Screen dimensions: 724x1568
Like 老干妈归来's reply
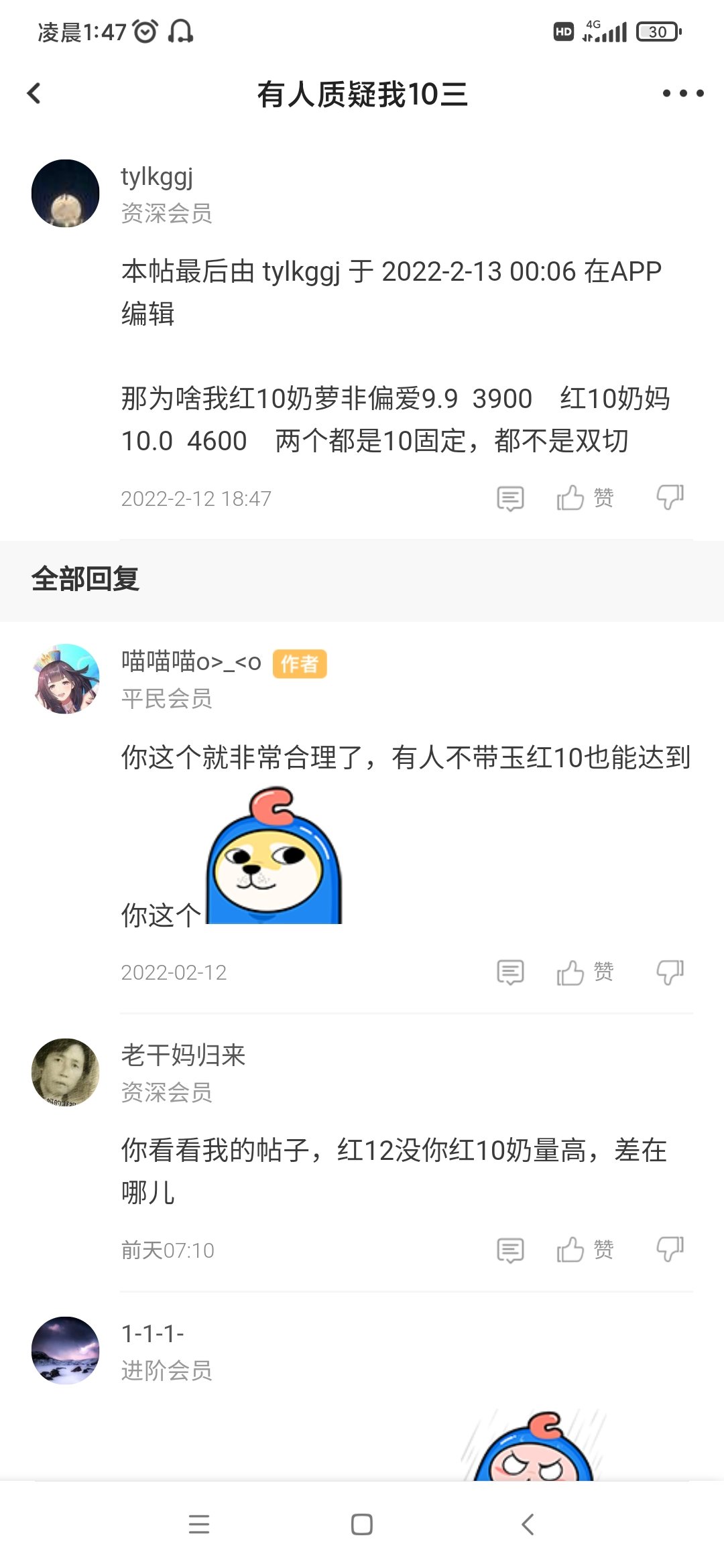coord(585,1250)
